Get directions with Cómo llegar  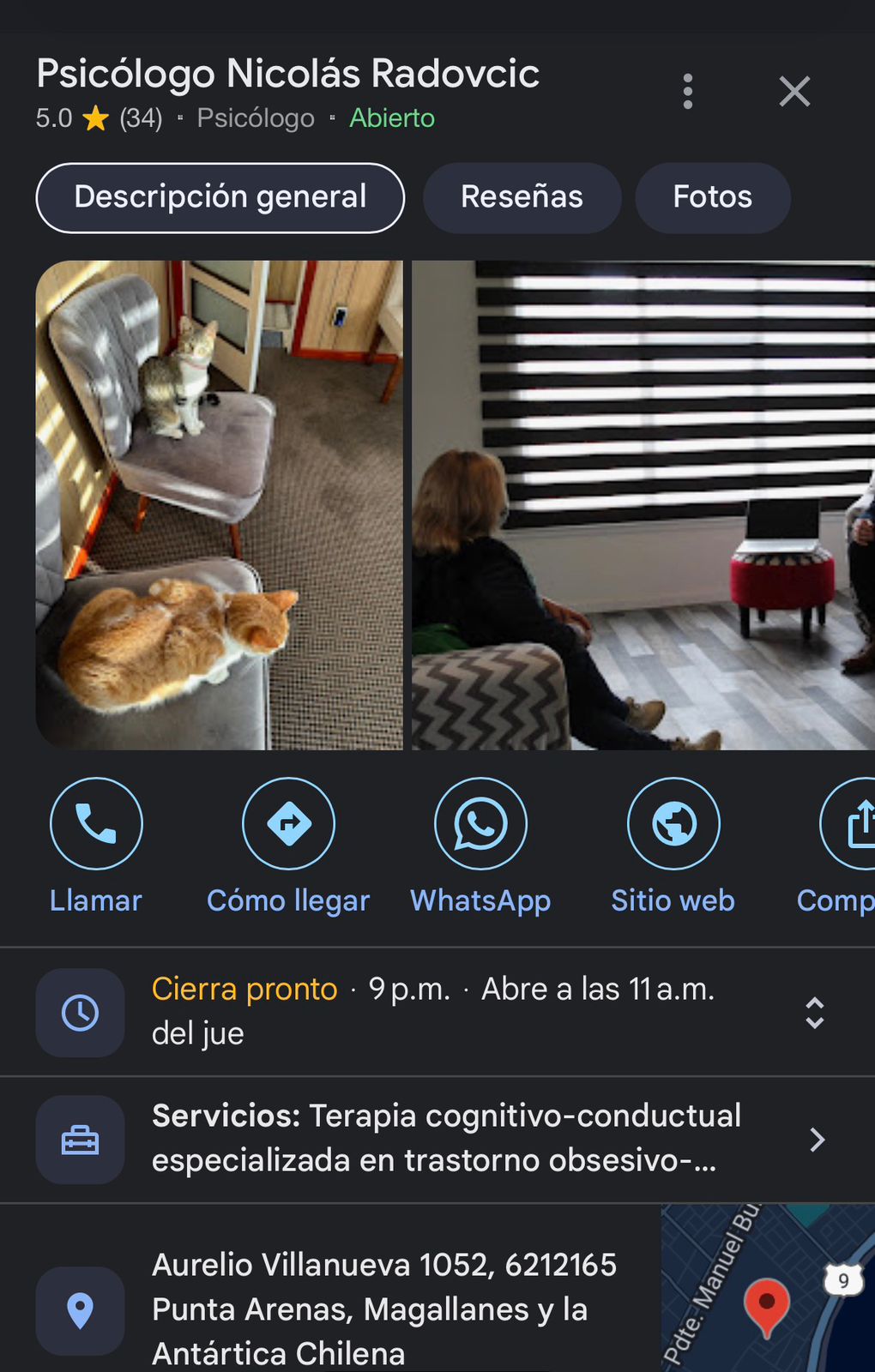288,845
